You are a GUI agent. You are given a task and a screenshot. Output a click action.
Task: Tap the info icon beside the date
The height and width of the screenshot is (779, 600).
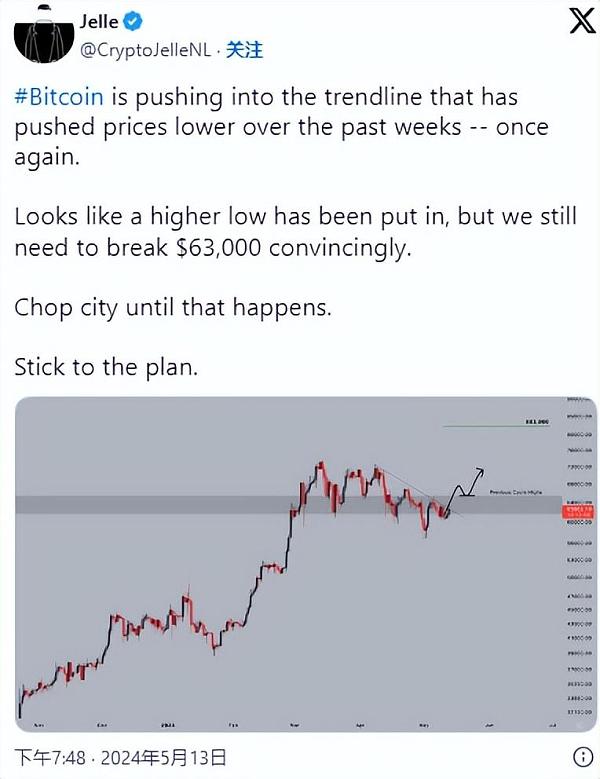tap(583, 755)
